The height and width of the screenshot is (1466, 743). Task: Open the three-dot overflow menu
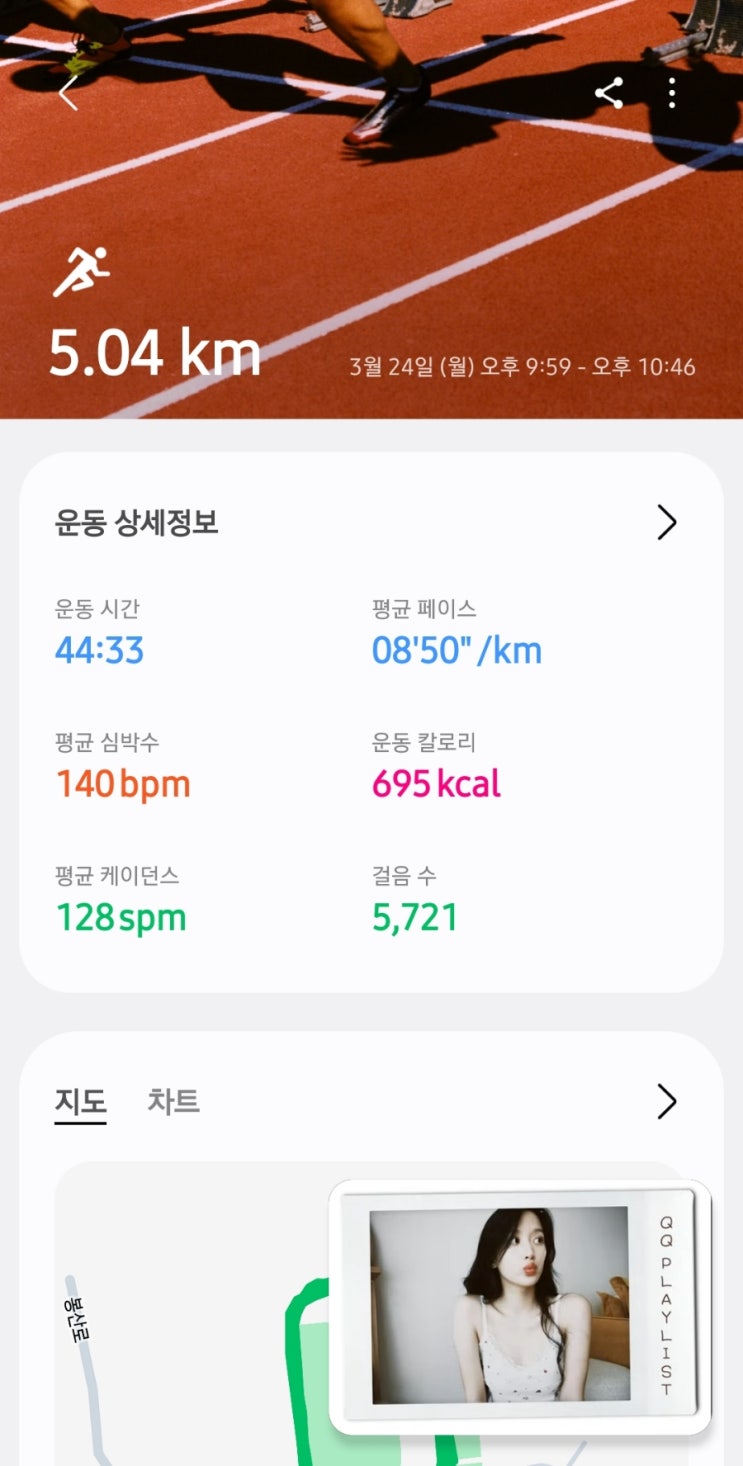pyautogui.click(x=672, y=93)
